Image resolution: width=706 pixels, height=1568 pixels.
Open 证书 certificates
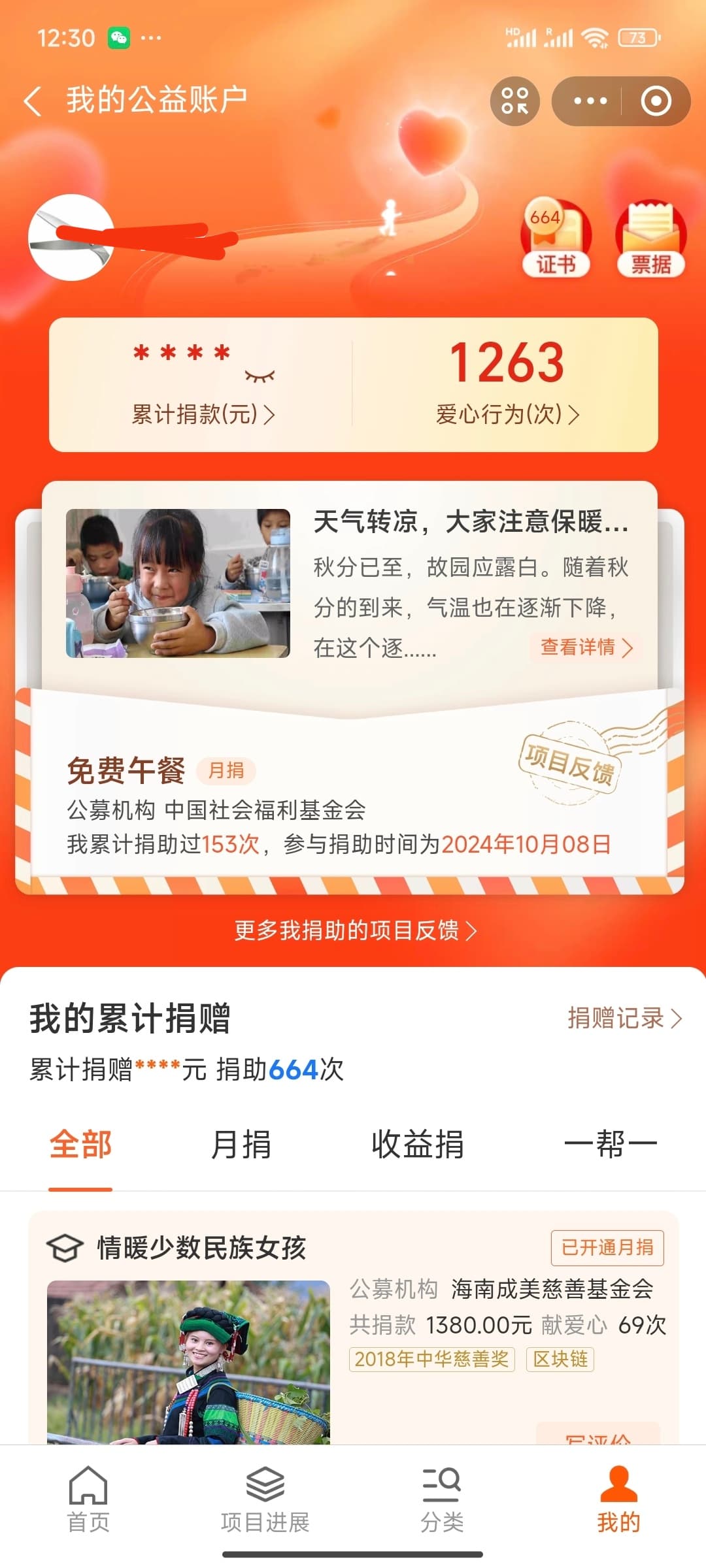[556, 239]
